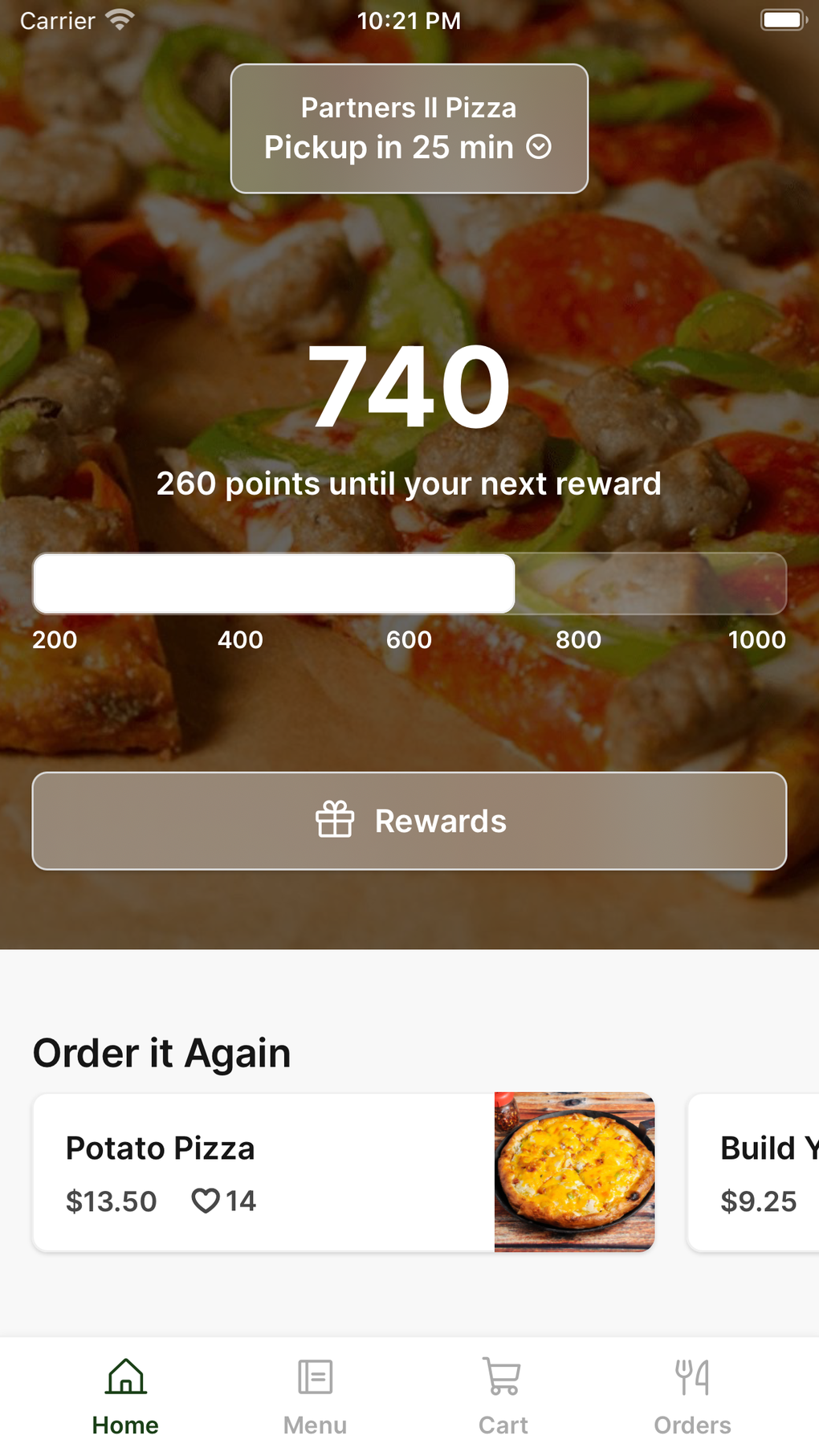
Task: Click the points progress bar
Action: tap(409, 583)
